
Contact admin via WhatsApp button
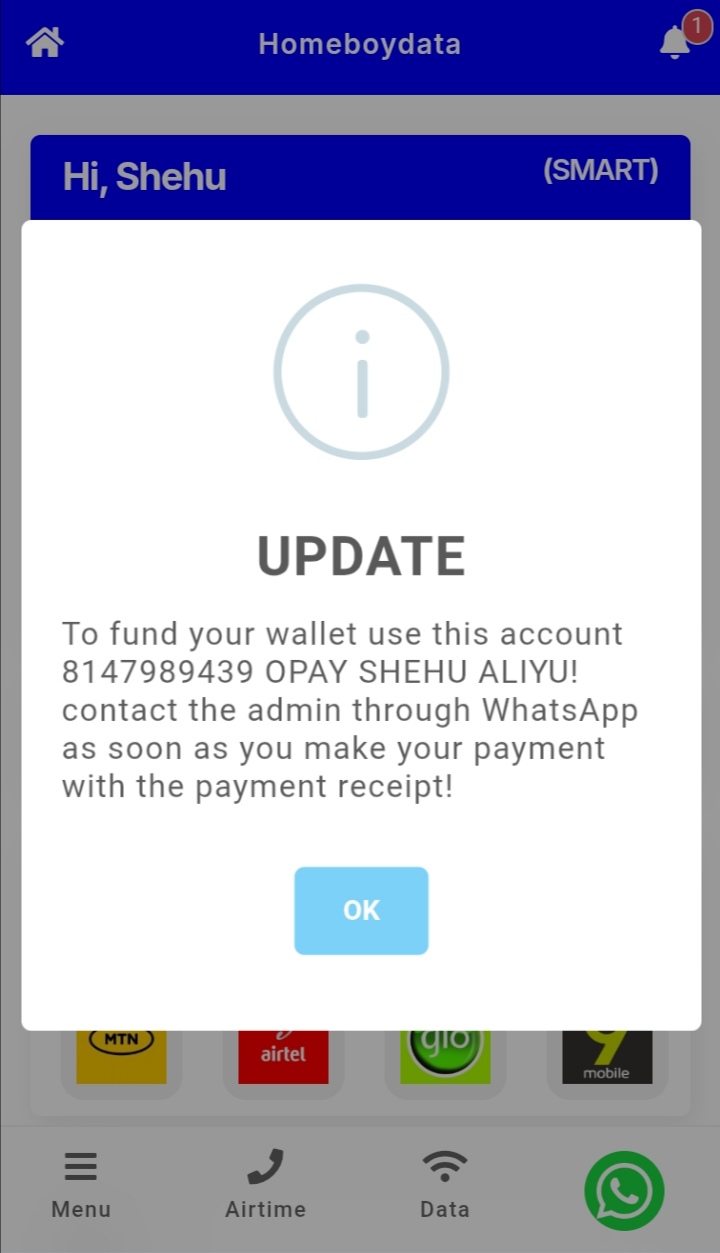tap(624, 1191)
